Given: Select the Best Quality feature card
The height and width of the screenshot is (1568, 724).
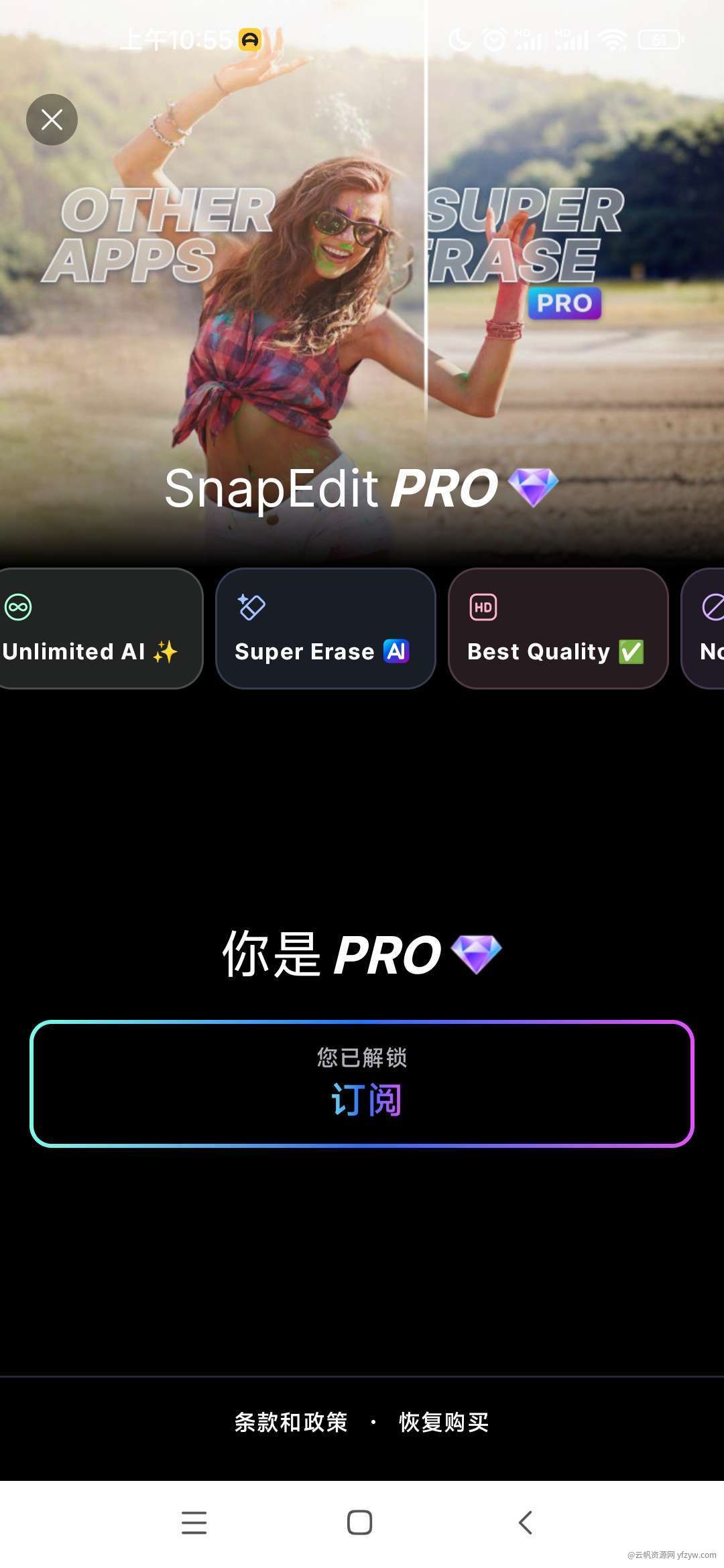Looking at the screenshot, I should pyautogui.click(x=558, y=629).
